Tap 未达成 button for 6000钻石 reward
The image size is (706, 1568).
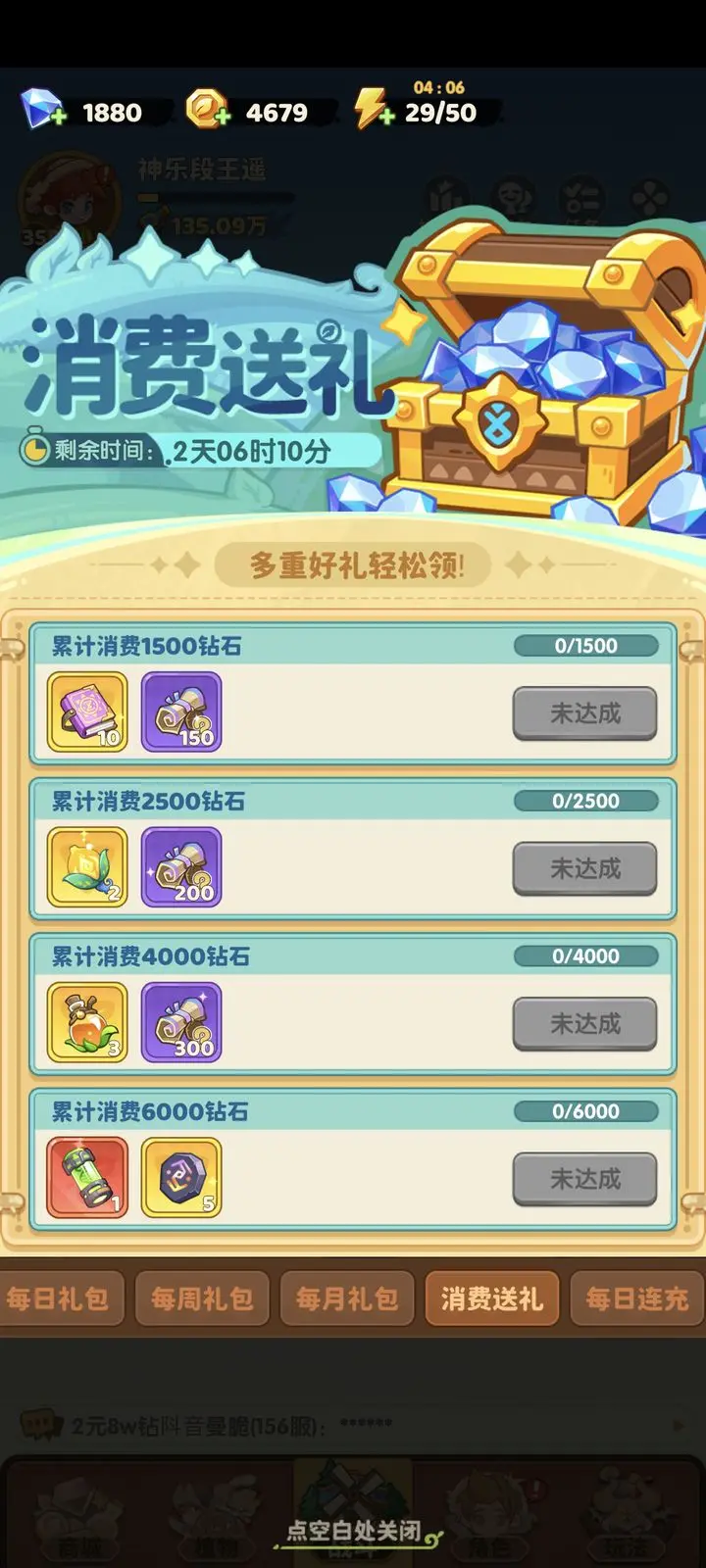pos(584,1179)
